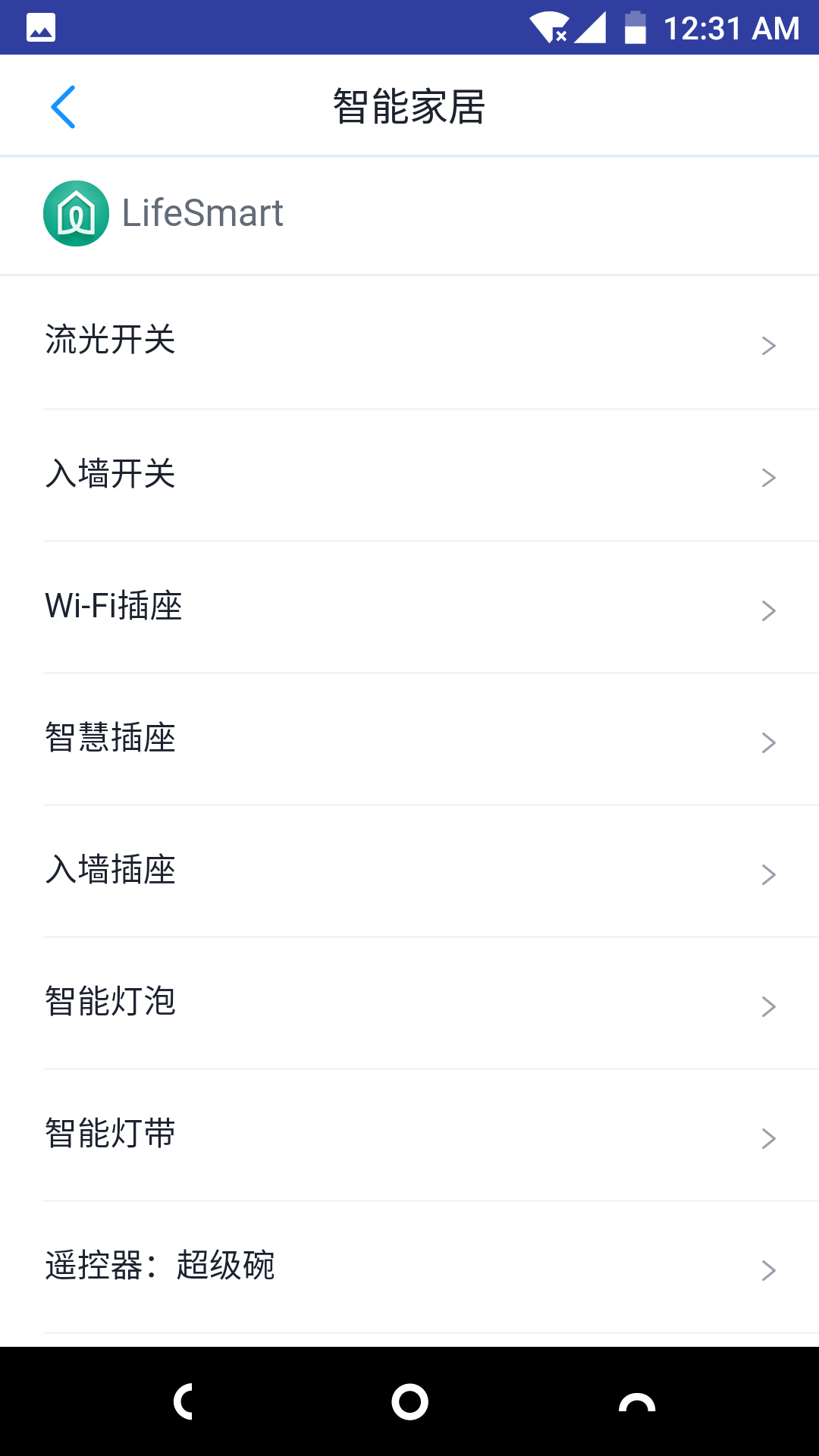Tap the 遥控器：超级碗 item
The width and height of the screenshot is (819, 1456).
pyautogui.click(x=409, y=1266)
